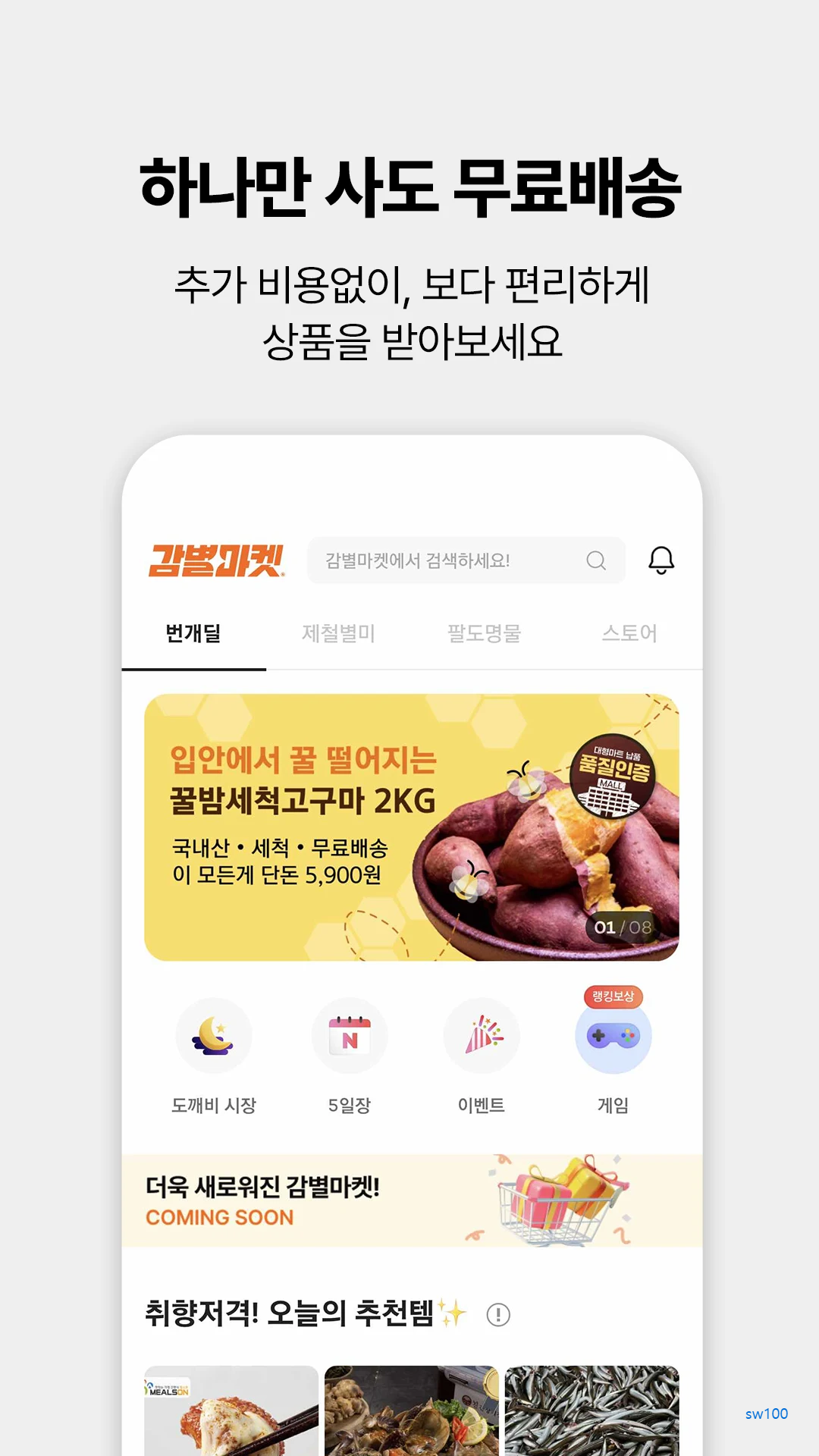Tap the notification bell icon
The width and height of the screenshot is (819, 1456).
coord(660,560)
